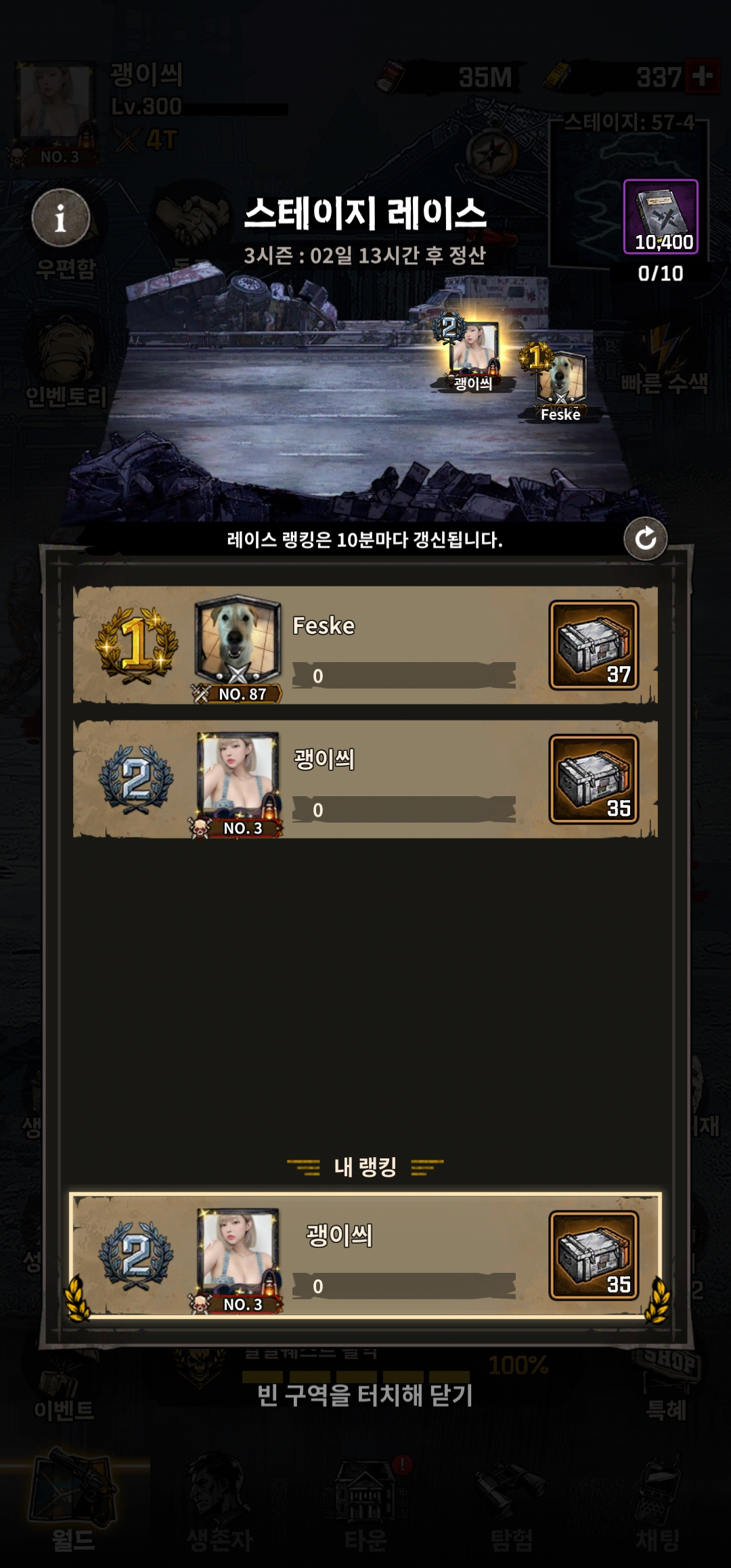Open the stage race info button
Screen dimensions: 731x1568
tap(61, 217)
